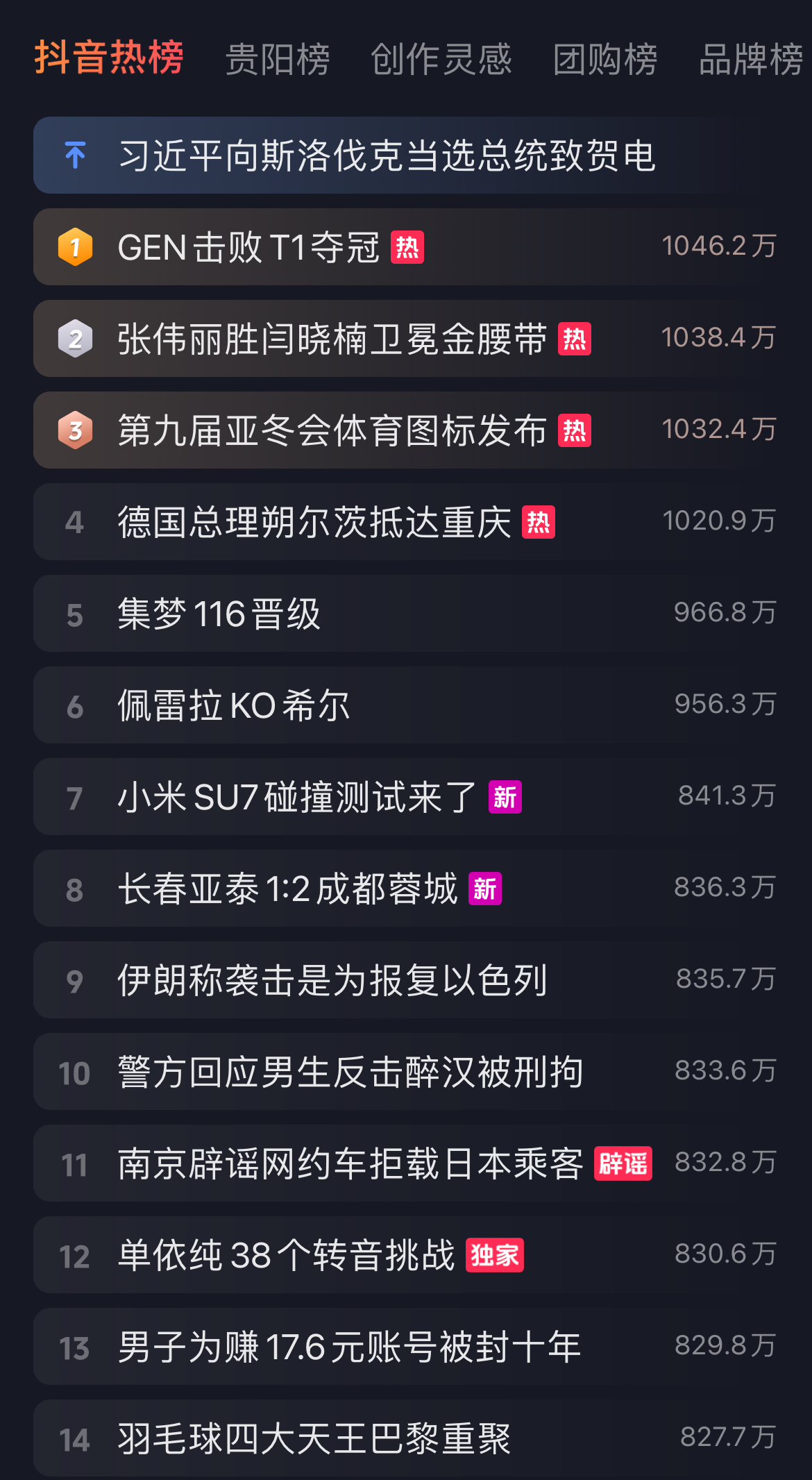812x1480 pixels.
Task: Tap 长春亚泰1:2成都蓉城 entry
Action: click(406, 888)
